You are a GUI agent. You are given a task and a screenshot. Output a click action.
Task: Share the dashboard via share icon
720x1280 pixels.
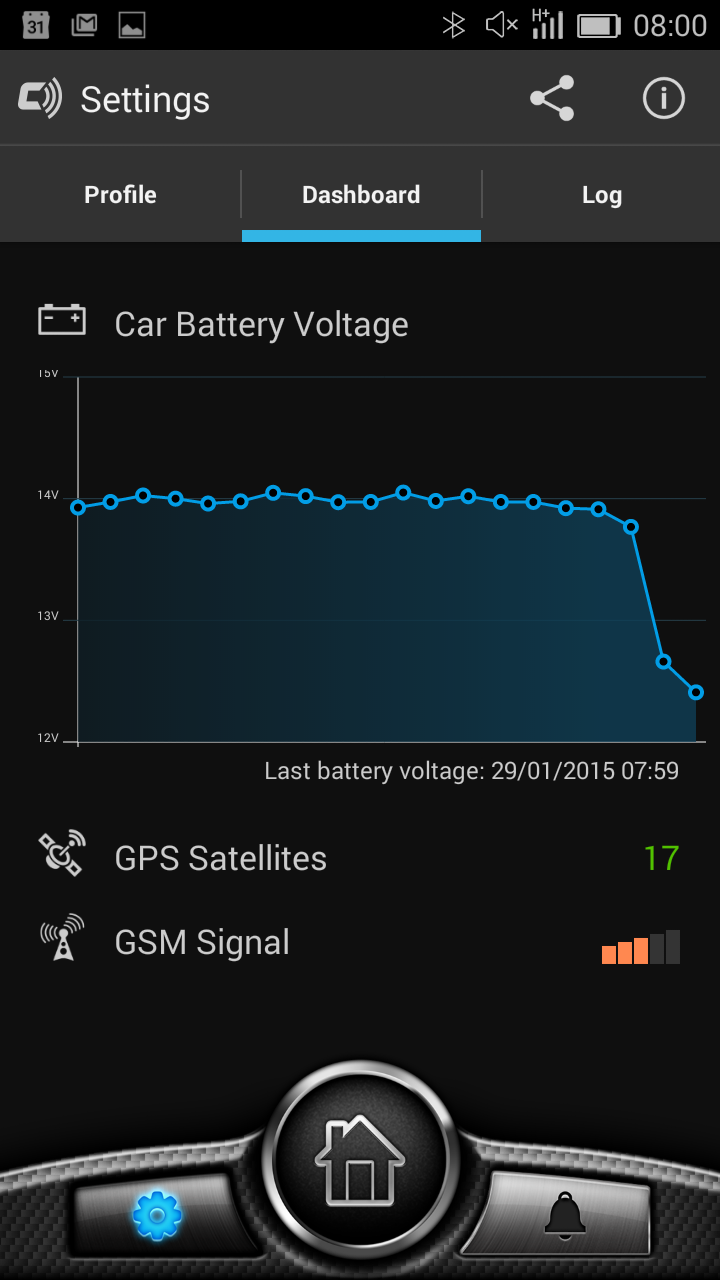point(552,98)
